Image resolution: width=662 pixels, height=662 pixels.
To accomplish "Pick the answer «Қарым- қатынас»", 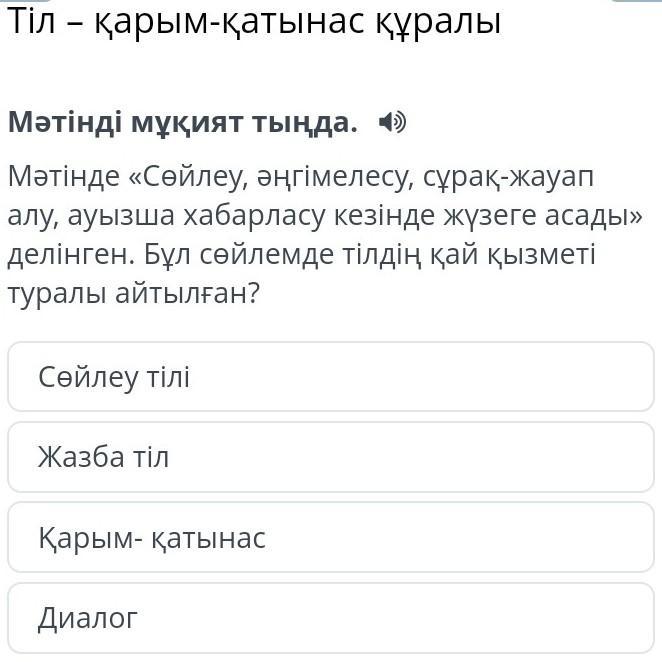I will click(331, 537).
